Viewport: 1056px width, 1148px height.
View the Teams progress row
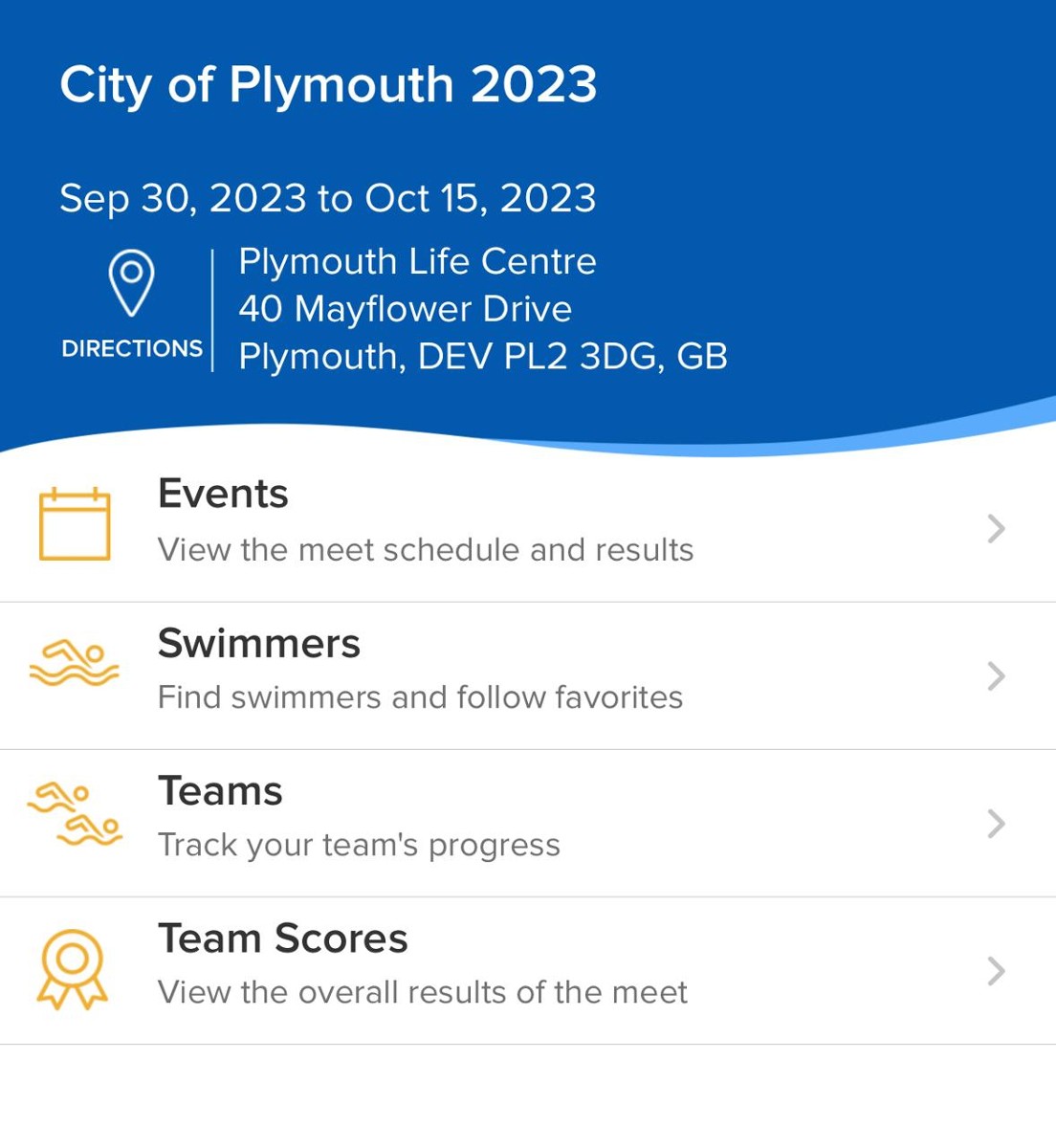pos(526,822)
